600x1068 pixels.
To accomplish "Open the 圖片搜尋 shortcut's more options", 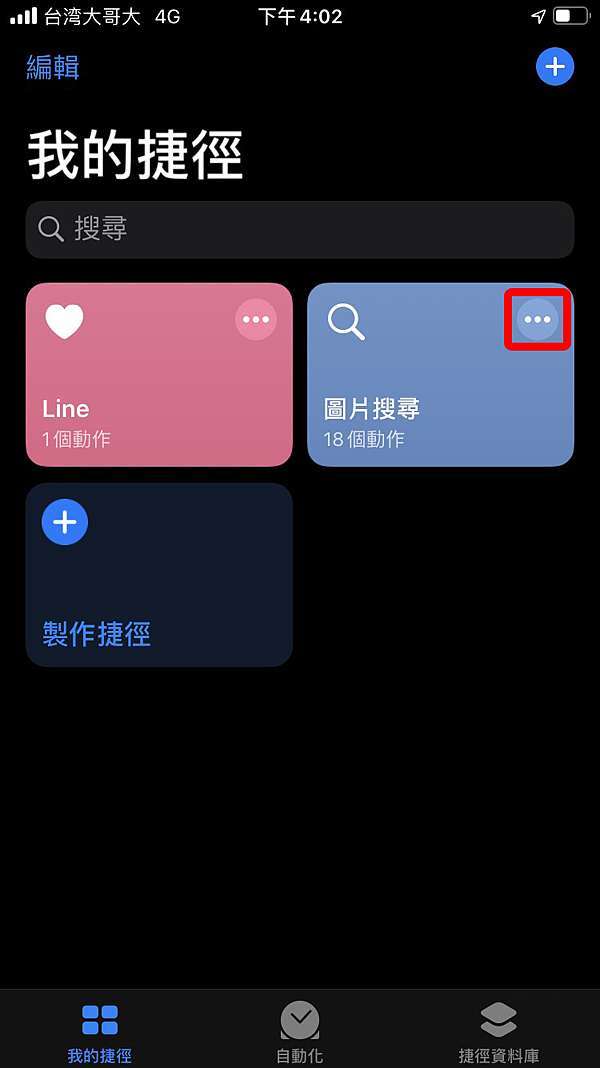I will pos(537,319).
